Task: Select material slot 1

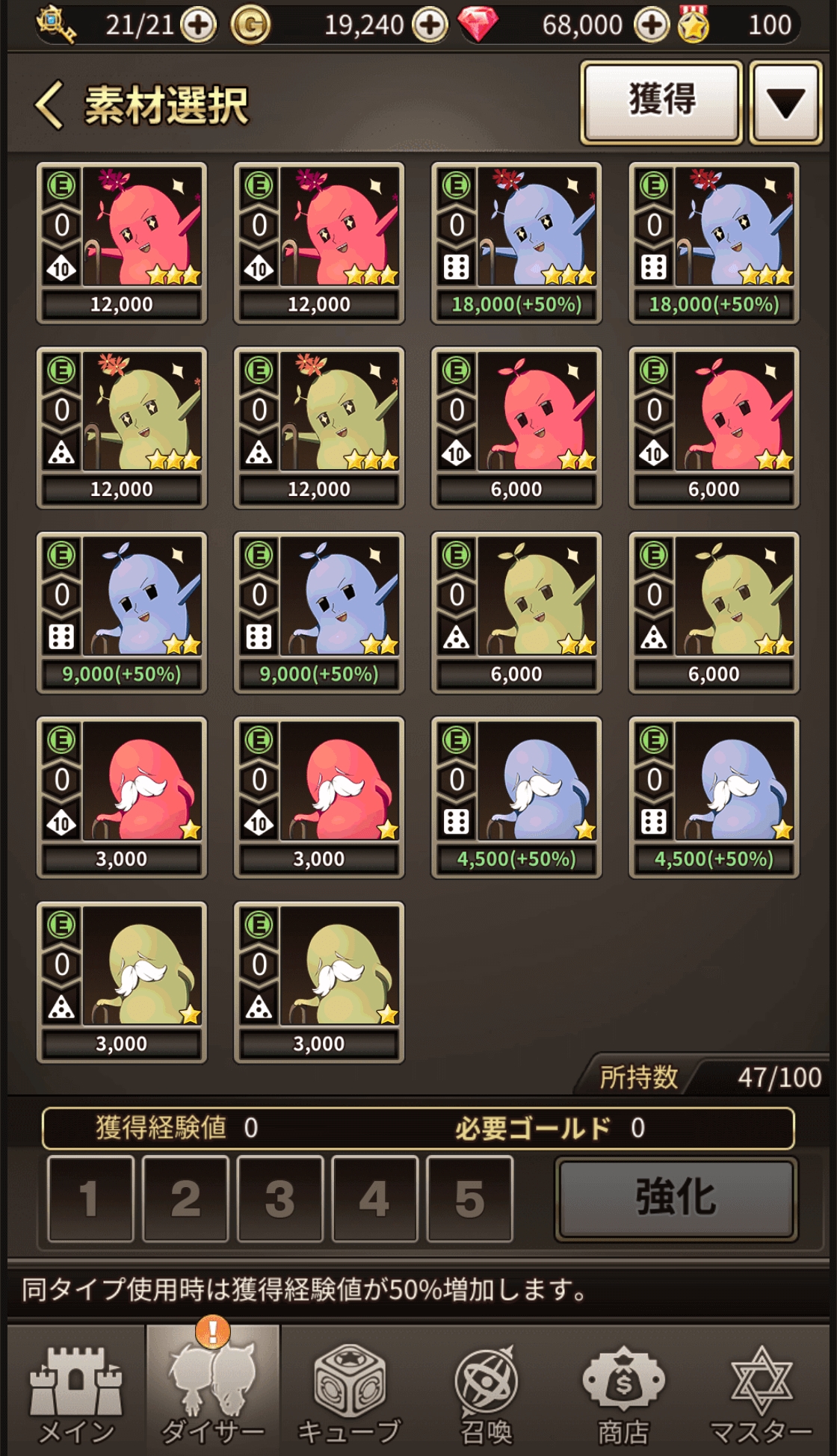Action: click(x=90, y=1198)
